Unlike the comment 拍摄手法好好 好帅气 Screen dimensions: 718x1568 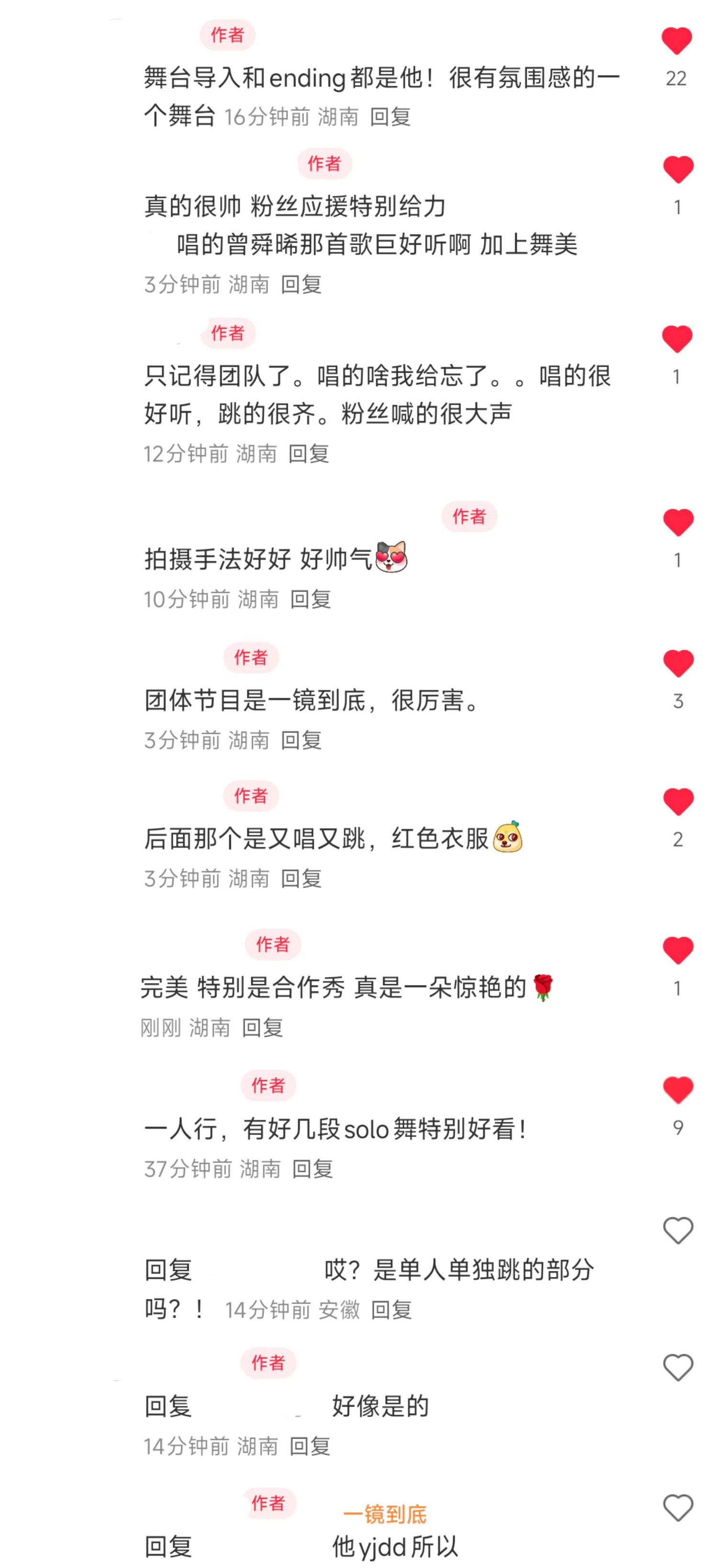pyautogui.click(x=678, y=523)
